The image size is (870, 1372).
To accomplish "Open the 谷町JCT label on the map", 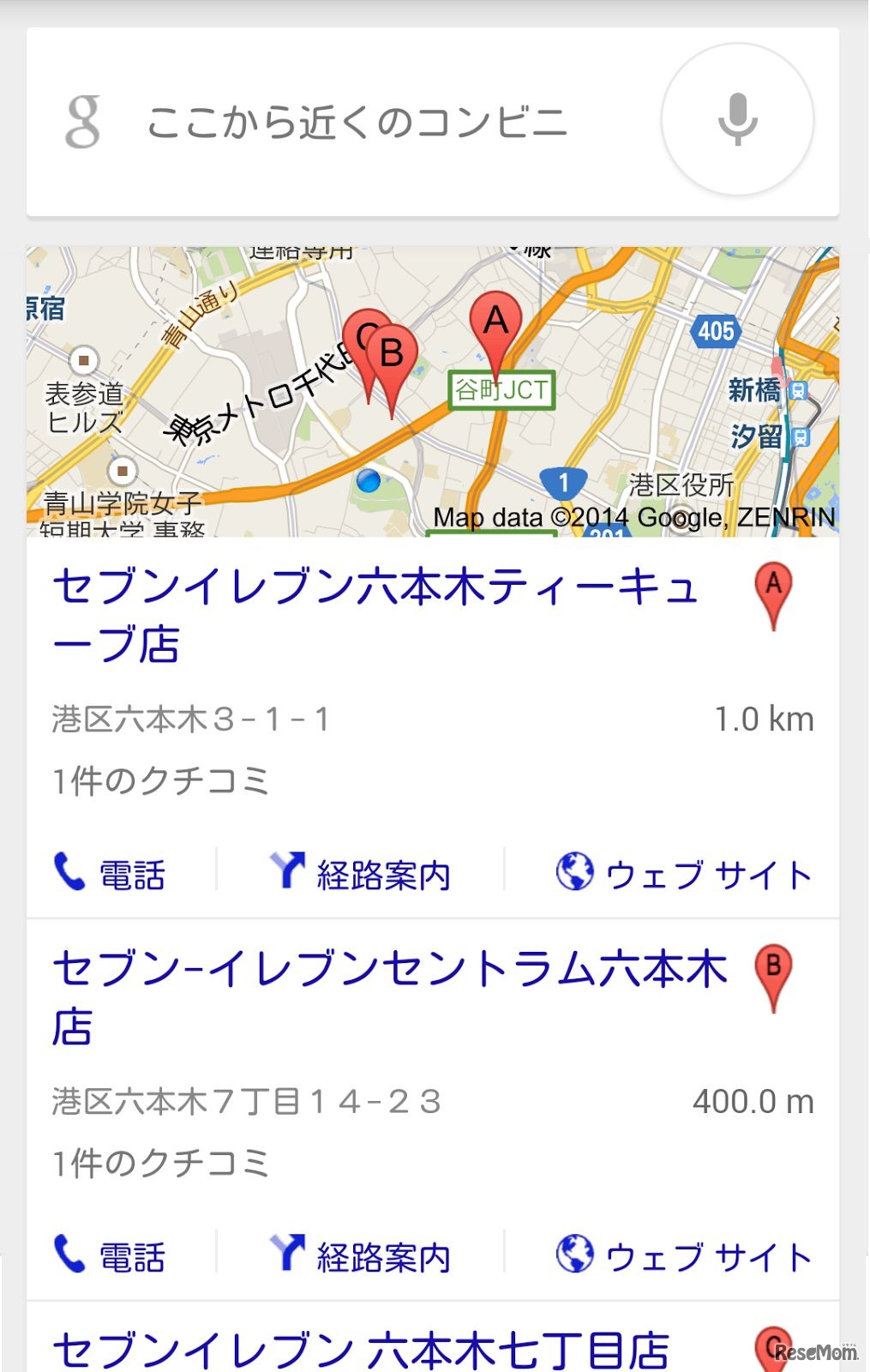I will (501, 388).
